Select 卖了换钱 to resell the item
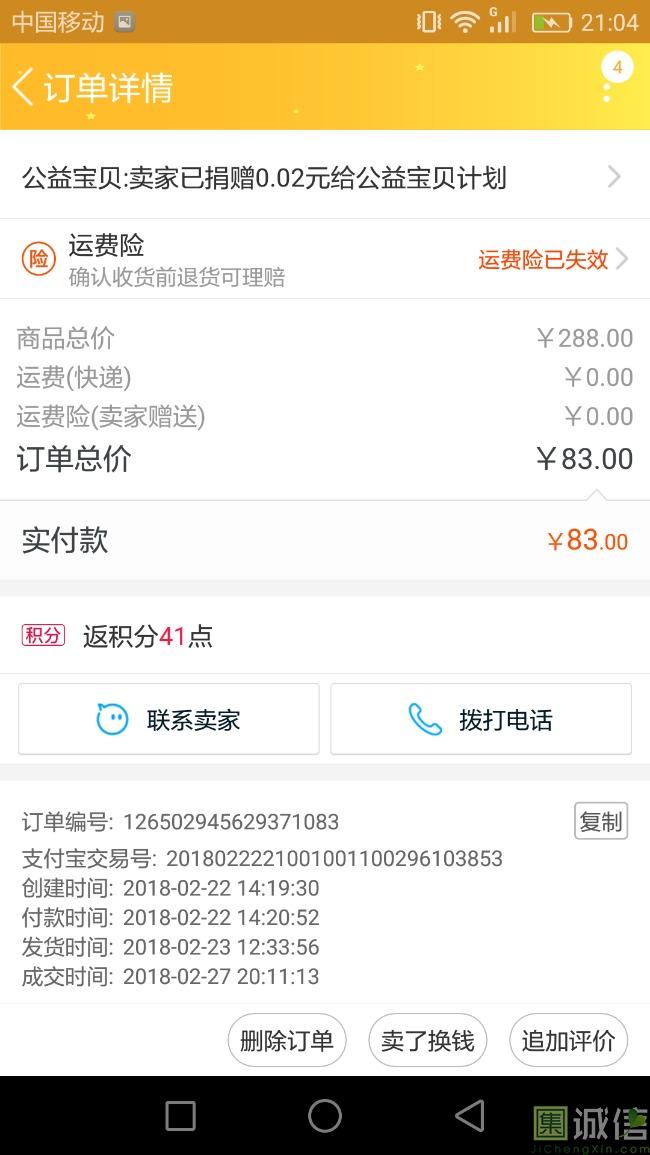The width and height of the screenshot is (650, 1155). point(427,1040)
